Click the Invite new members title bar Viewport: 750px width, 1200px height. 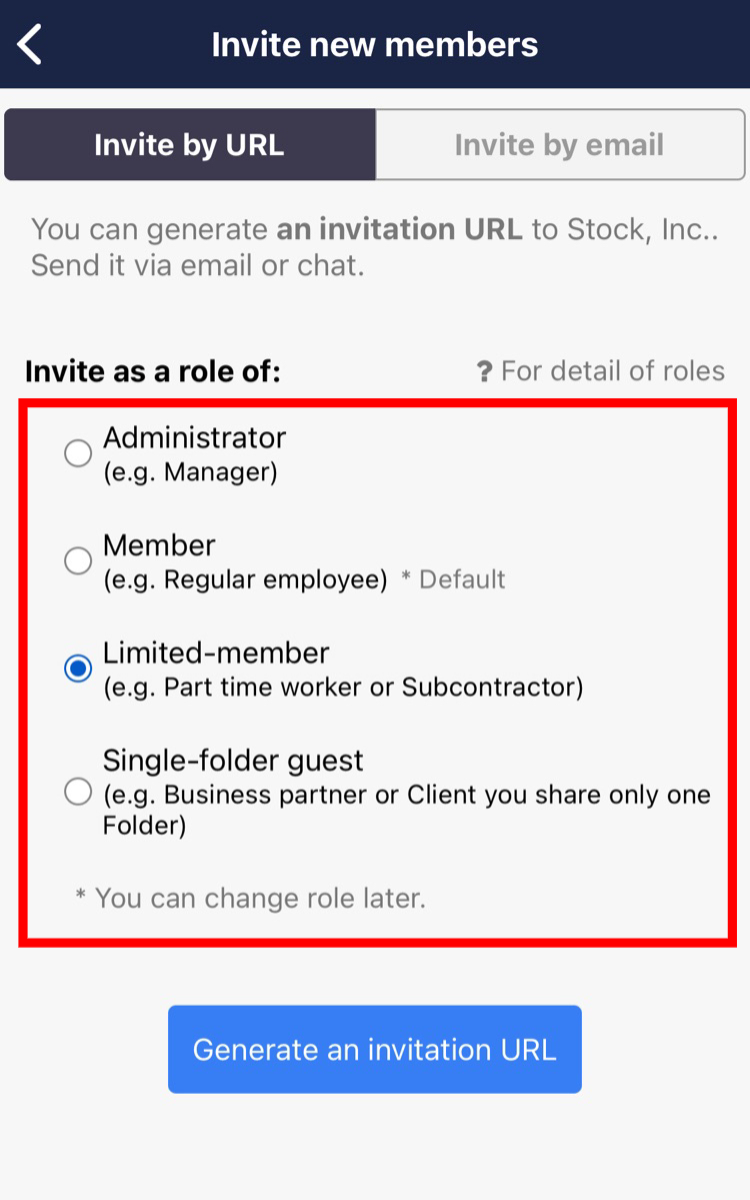point(374,44)
